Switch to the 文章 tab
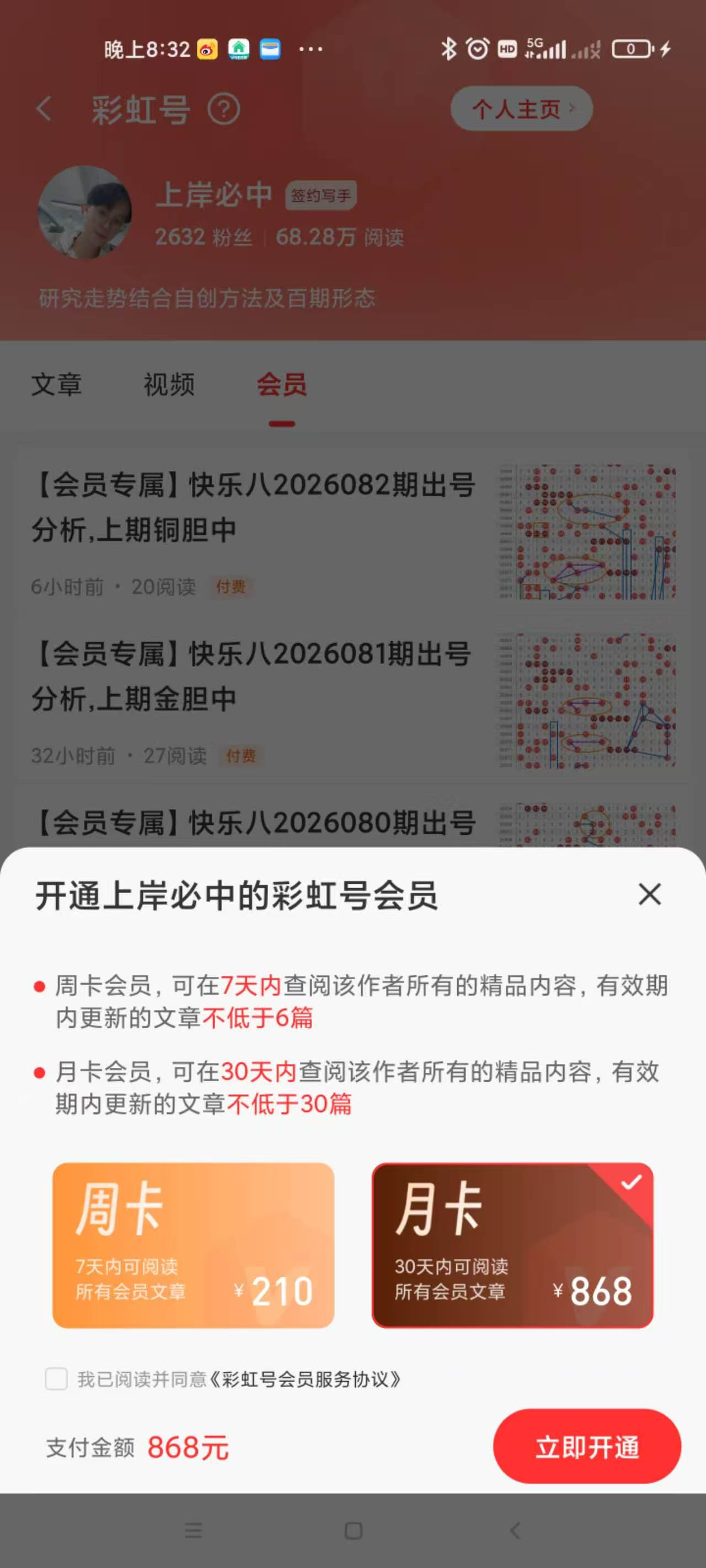 tap(57, 385)
